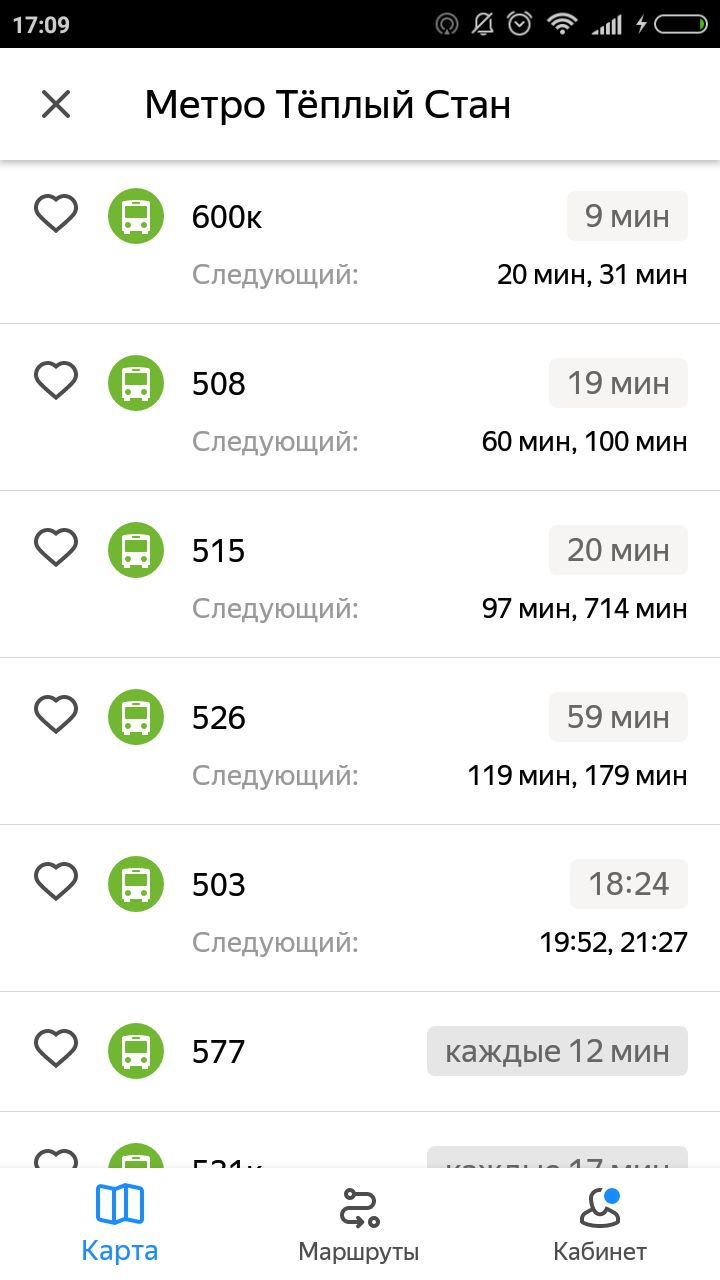Favorite bus route 600к
Screen dimensions: 720x1280
(56, 214)
